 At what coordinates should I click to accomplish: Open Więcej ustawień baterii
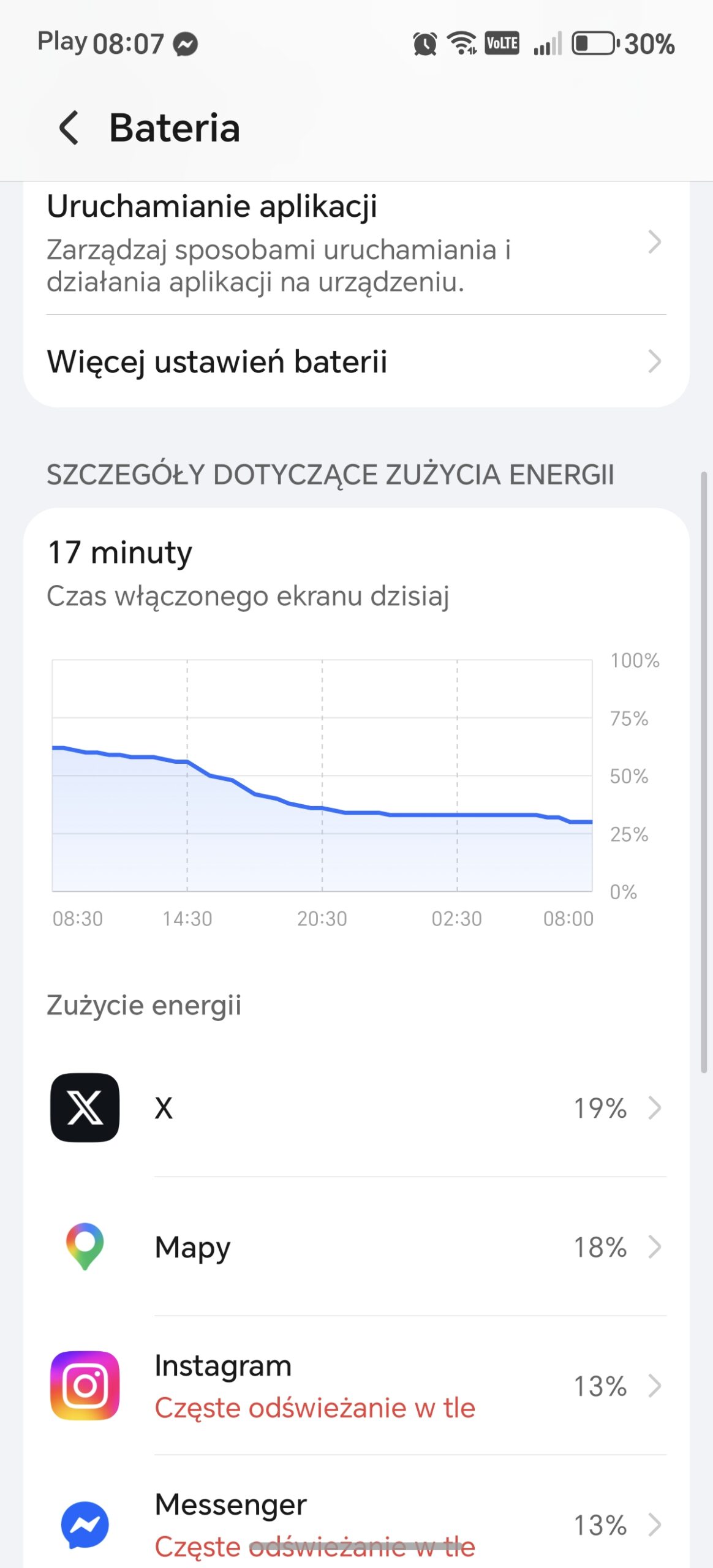(356, 361)
